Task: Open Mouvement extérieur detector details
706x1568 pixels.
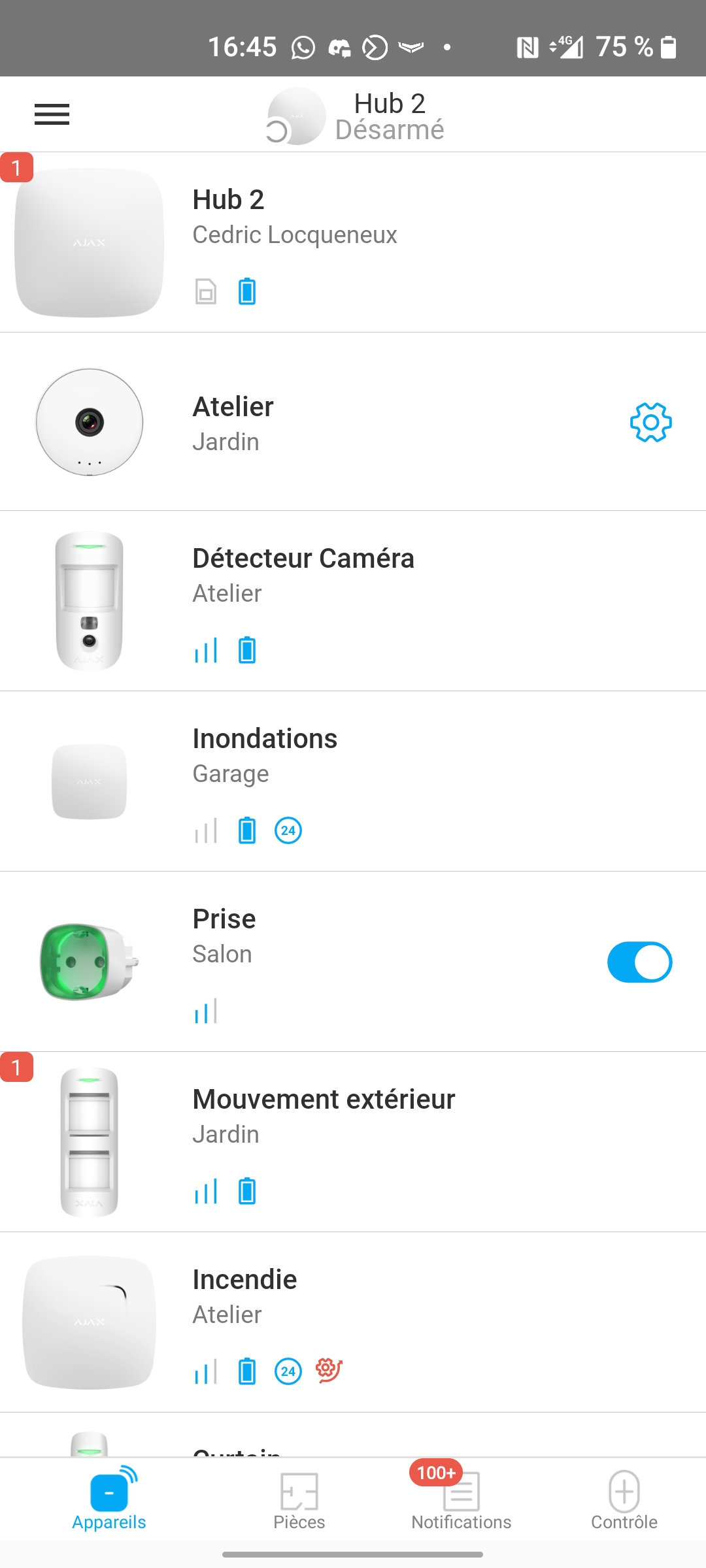Action: pyautogui.click(x=353, y=1142)
